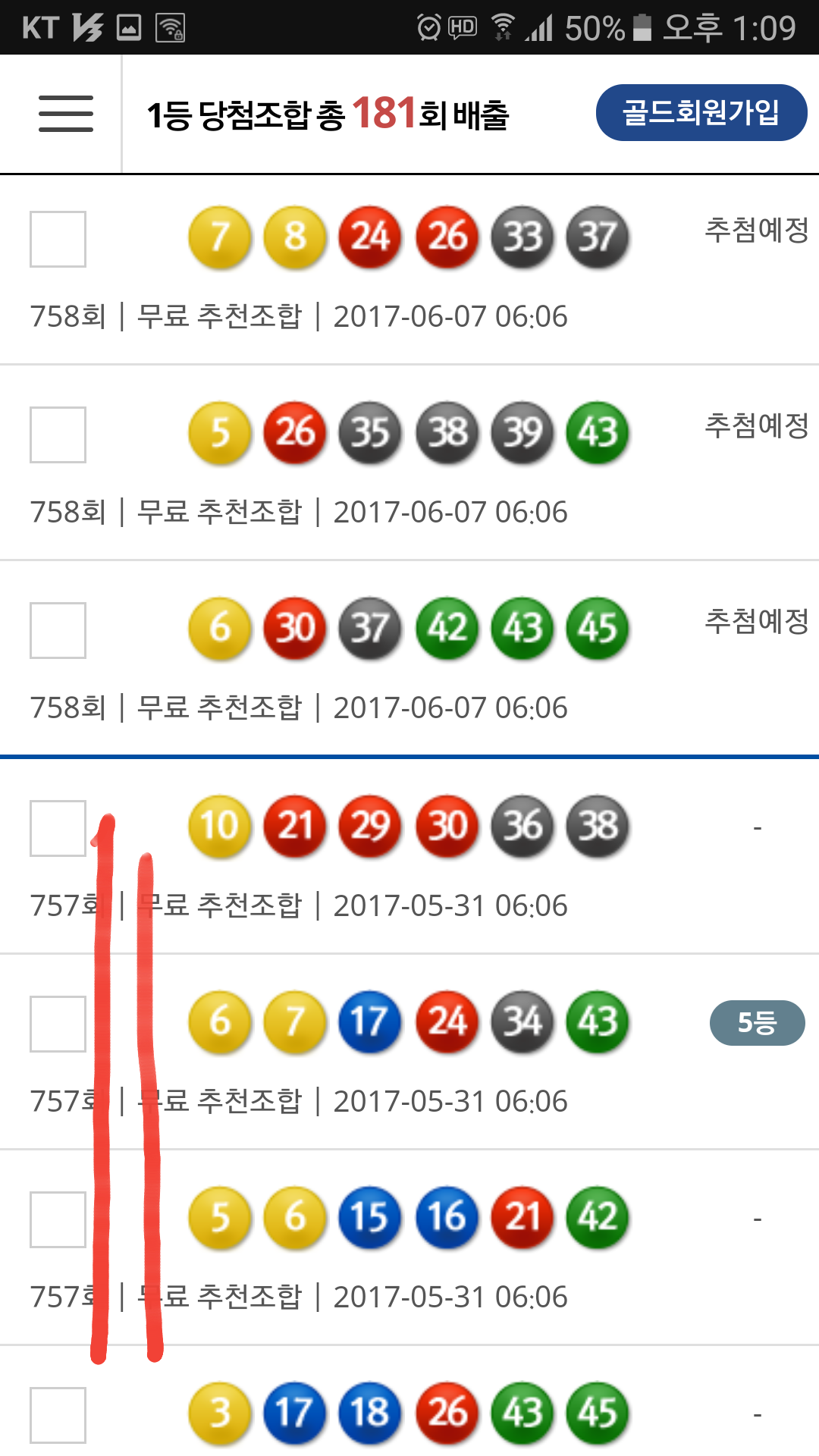The height and width of the screenshot is (1456, 819).
Task: Select checkbox for combination 5 26 35 38 39 43
Action: point(58,435)
